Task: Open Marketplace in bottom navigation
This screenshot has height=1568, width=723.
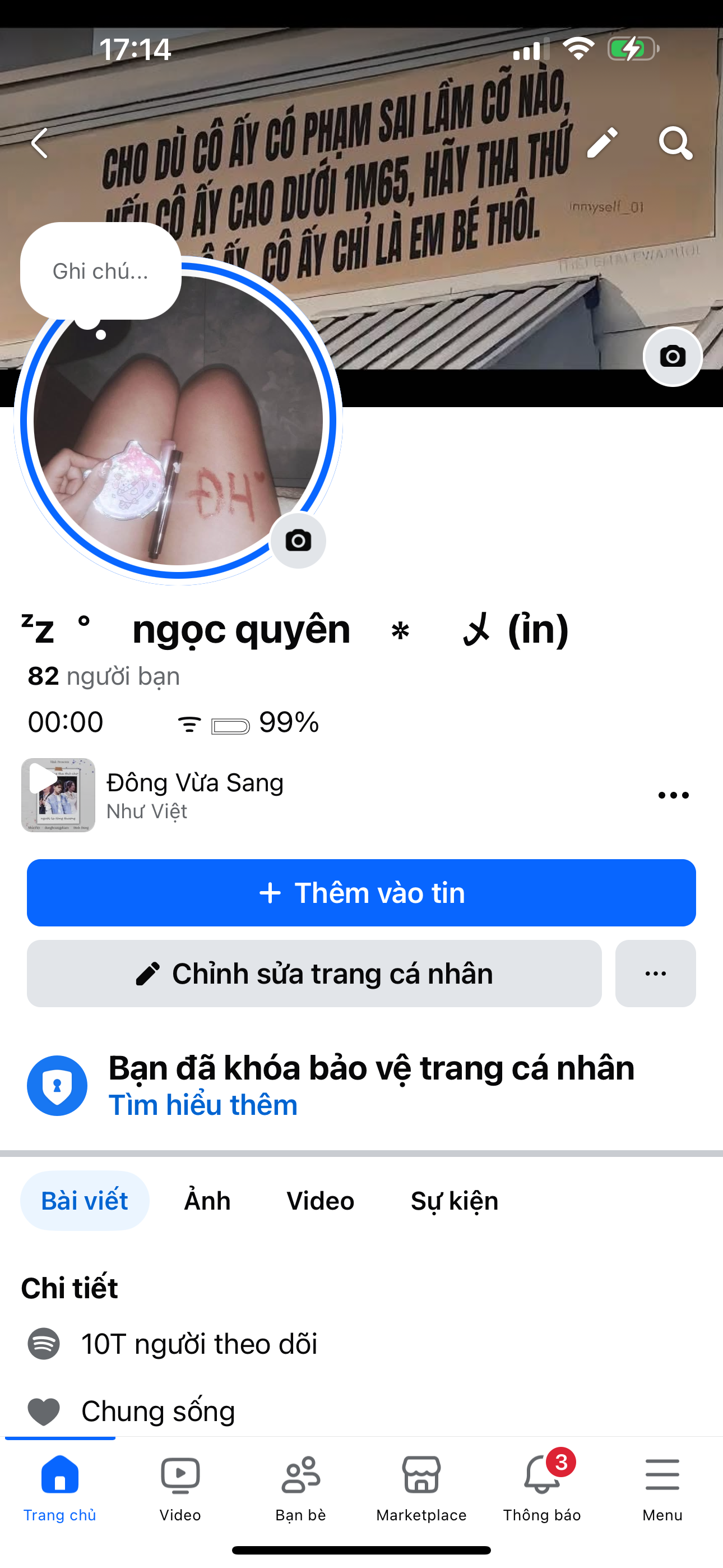Action: point(421,1488)
